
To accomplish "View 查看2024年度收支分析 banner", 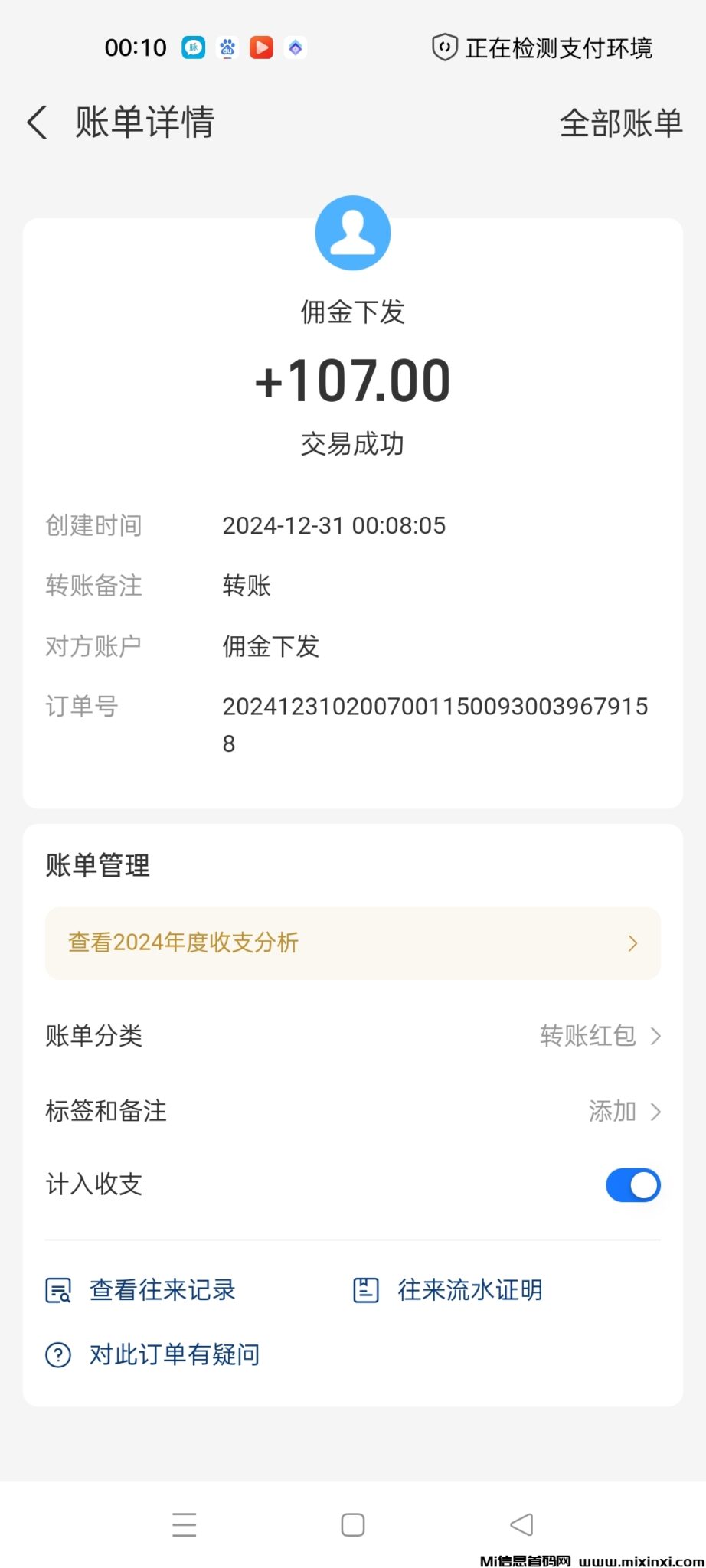I will coord(352,942).
